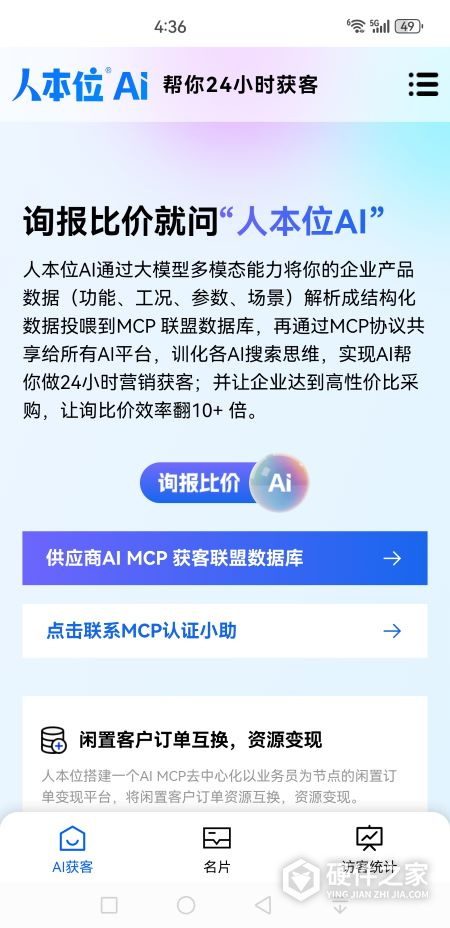The height and width of the screenshot is (928, 450).
Task: Tap the system home button
Action: [186, 904]
